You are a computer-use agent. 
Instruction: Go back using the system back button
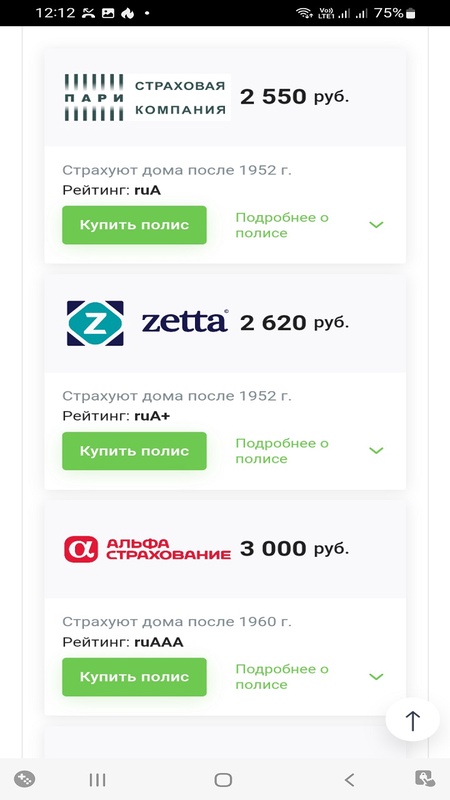click(x=349, y=780)
